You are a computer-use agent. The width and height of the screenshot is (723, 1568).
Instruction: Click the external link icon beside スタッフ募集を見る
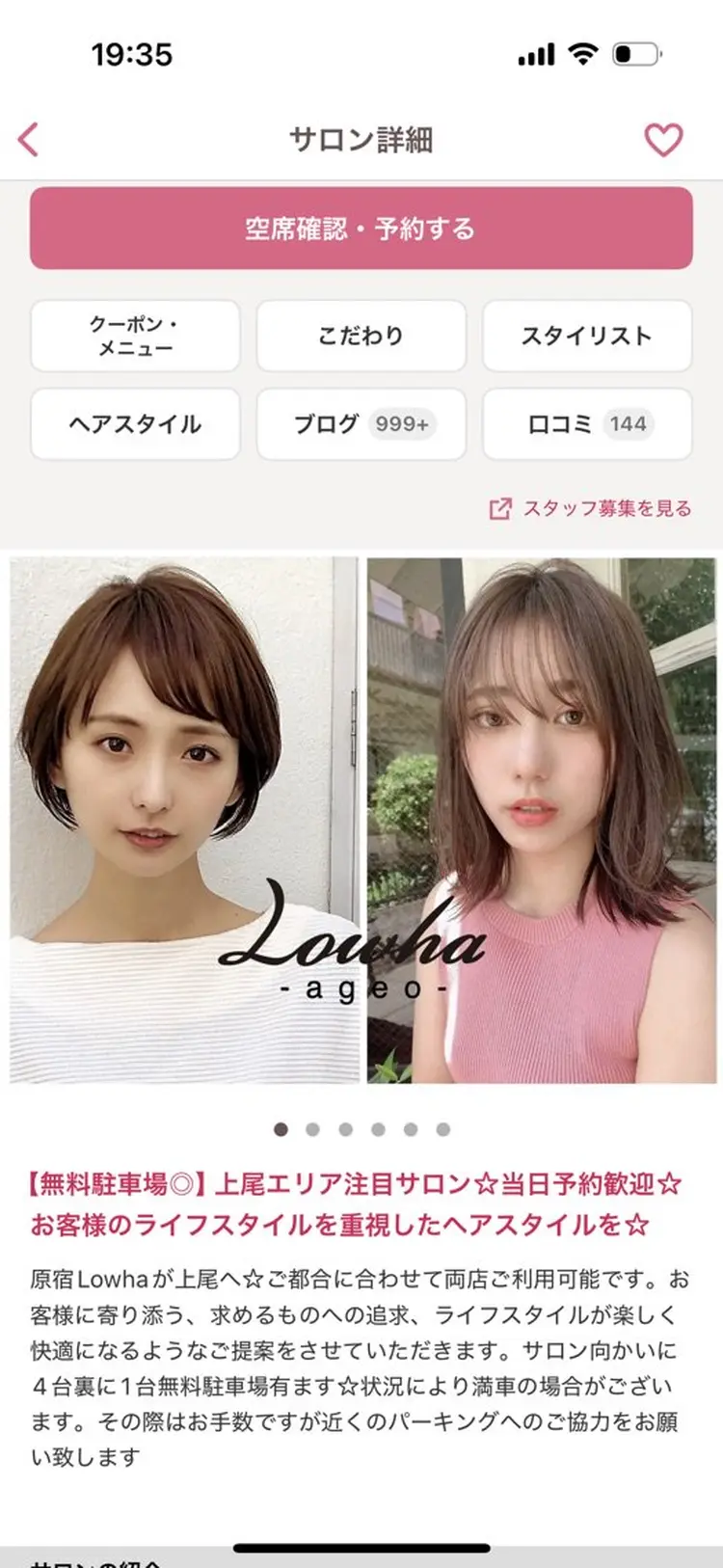(x=498, y=508)
